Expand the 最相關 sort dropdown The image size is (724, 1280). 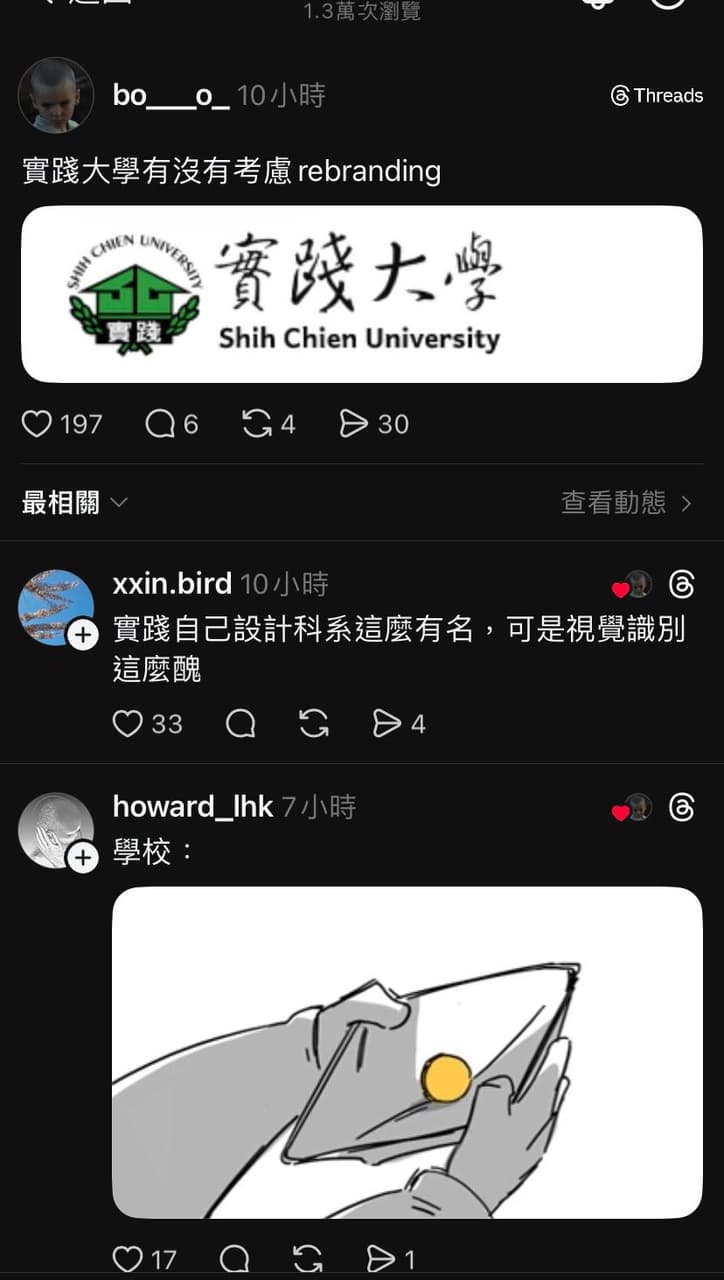point(75,502)
